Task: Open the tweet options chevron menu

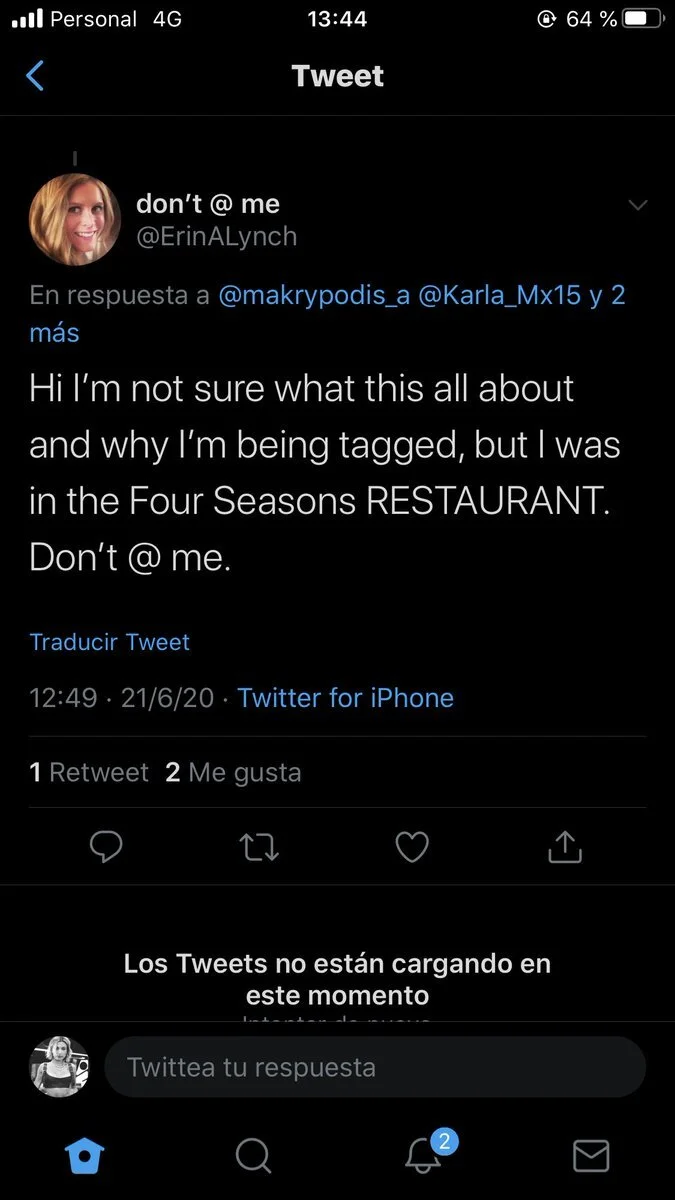Action: (x=637, y=205)
